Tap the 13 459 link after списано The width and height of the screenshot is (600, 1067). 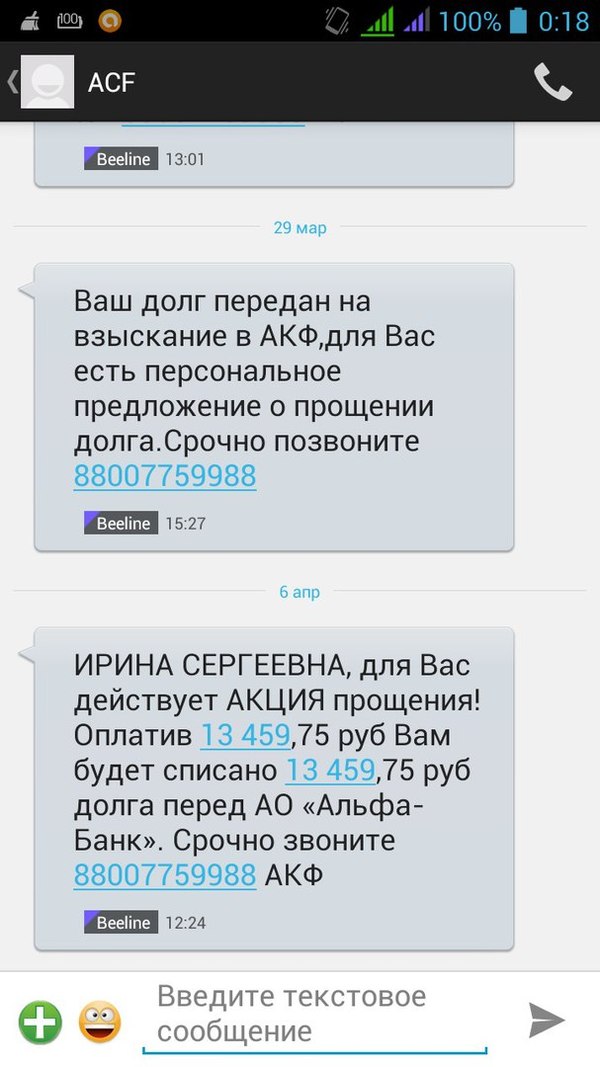(x=331, y=772)
